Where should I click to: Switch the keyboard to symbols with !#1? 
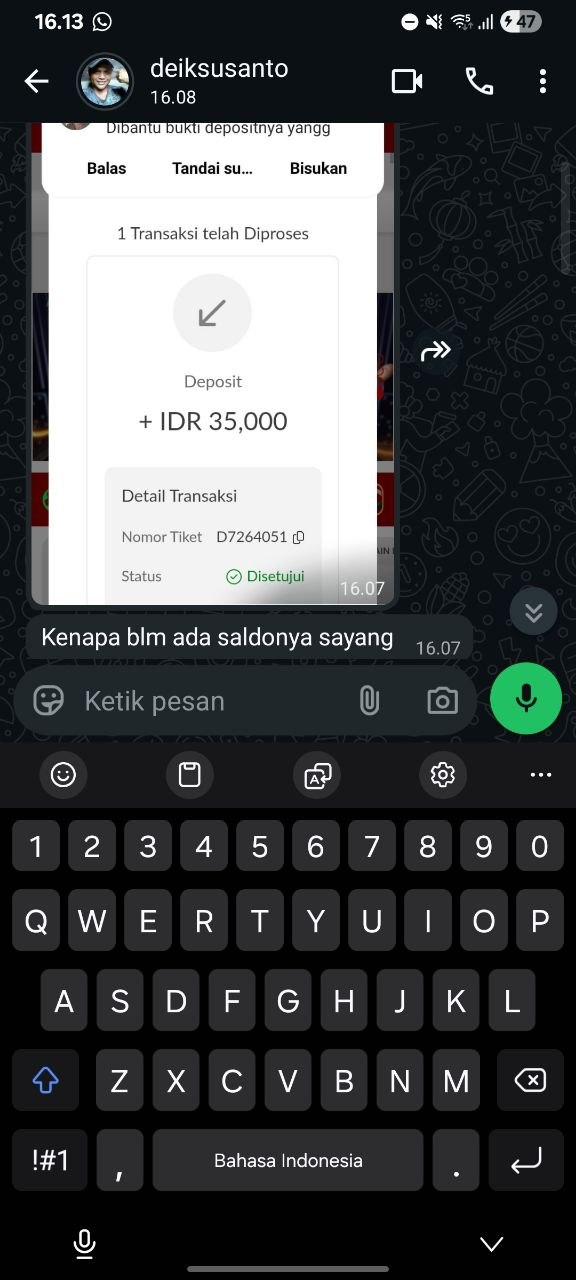pos(50,1160)
